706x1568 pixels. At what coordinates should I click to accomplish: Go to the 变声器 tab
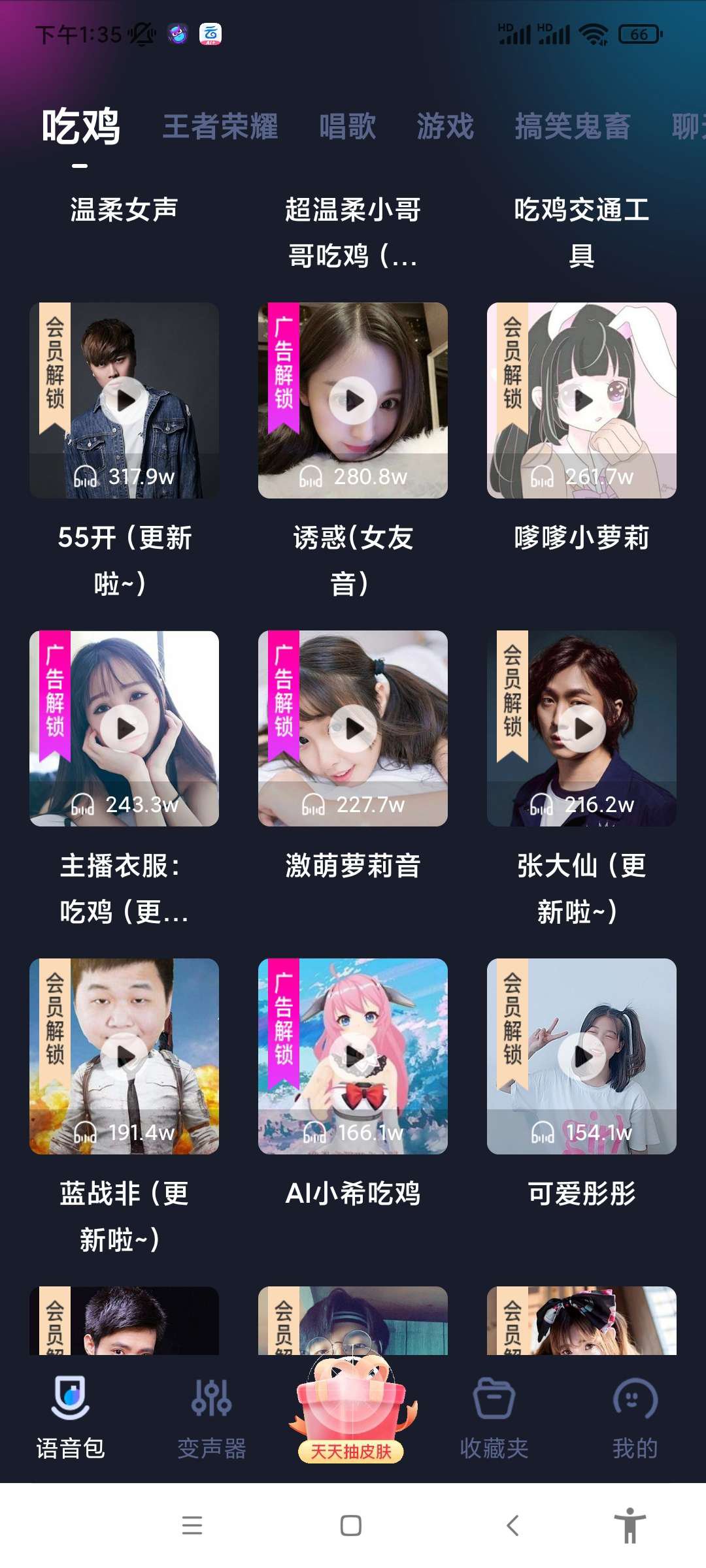pos(212,1418)
